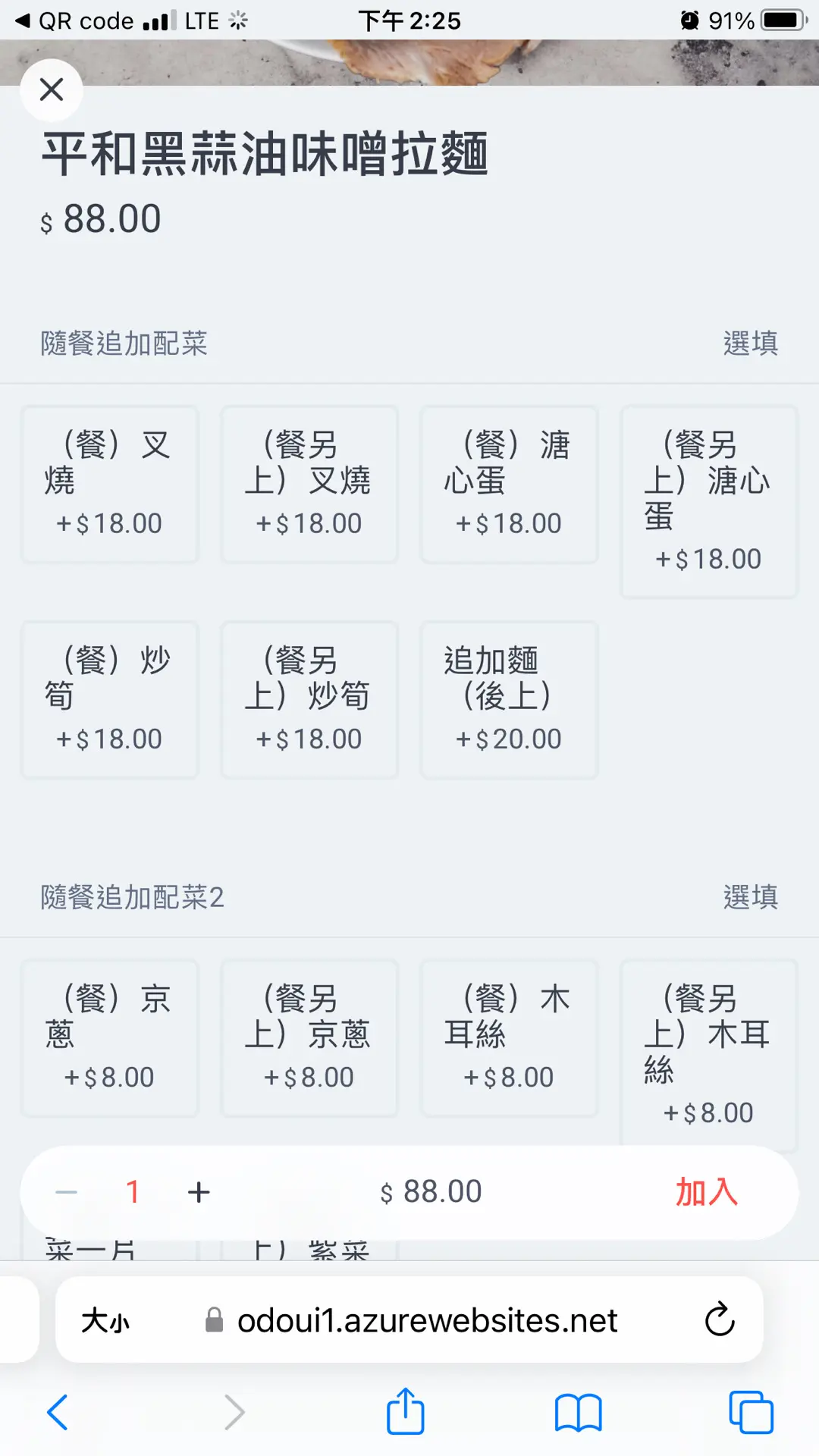
Task: Close the item detail with the X button
Action: tap(52, 89)
